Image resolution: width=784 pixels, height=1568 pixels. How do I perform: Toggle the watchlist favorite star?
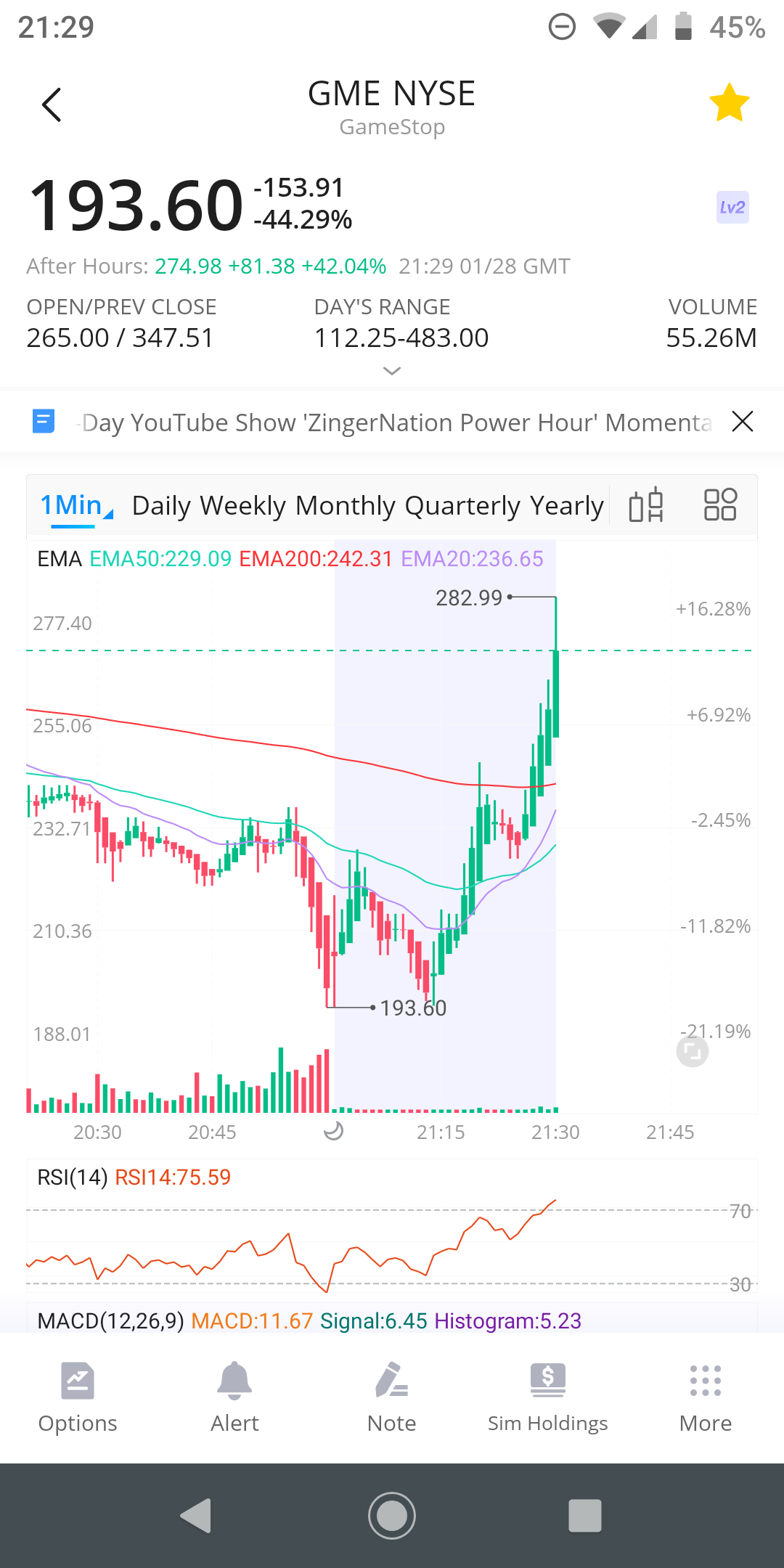pyautogui.click(x=729, y=103)
